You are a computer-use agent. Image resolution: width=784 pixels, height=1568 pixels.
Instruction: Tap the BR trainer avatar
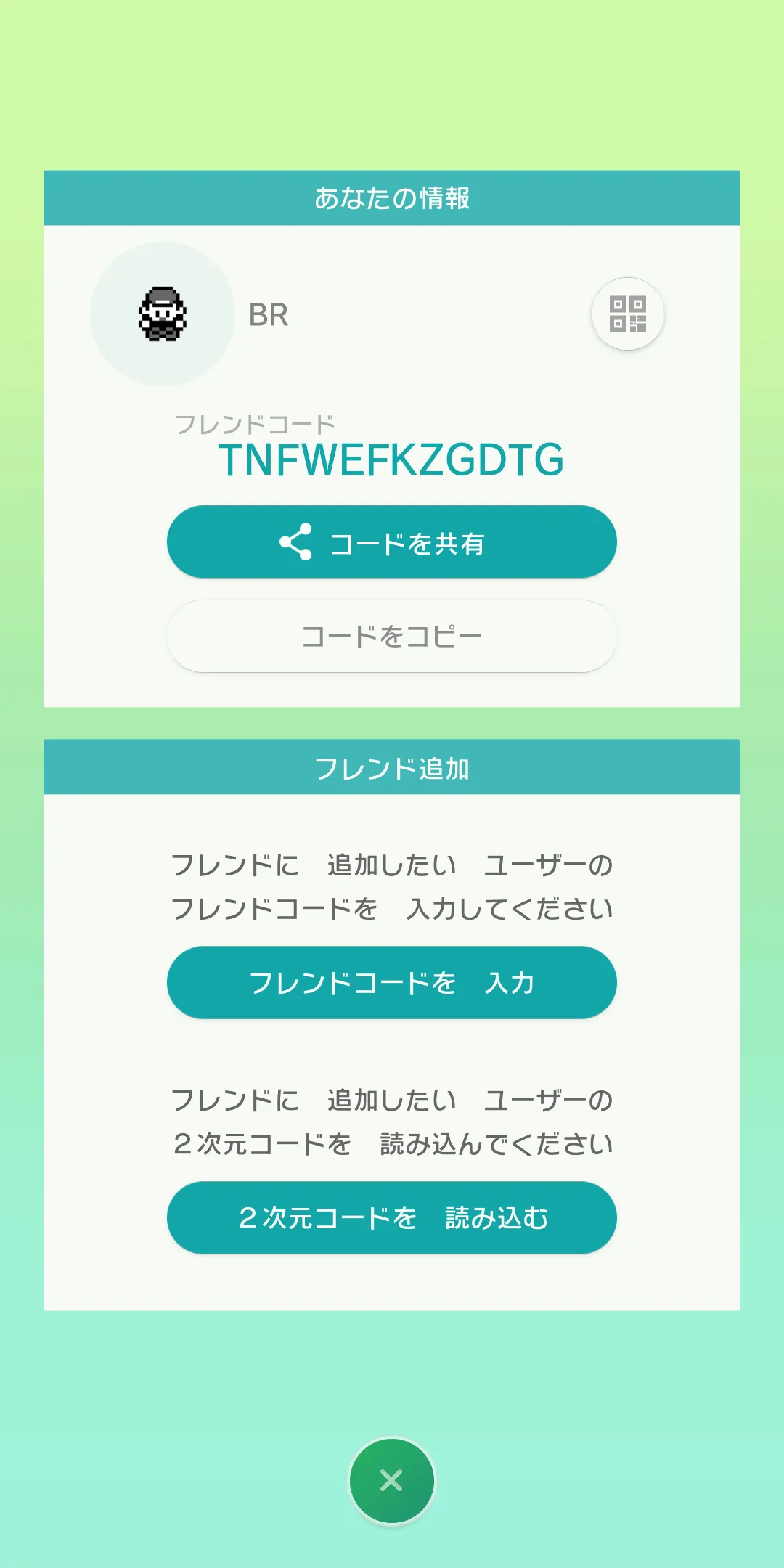[163, 314]
